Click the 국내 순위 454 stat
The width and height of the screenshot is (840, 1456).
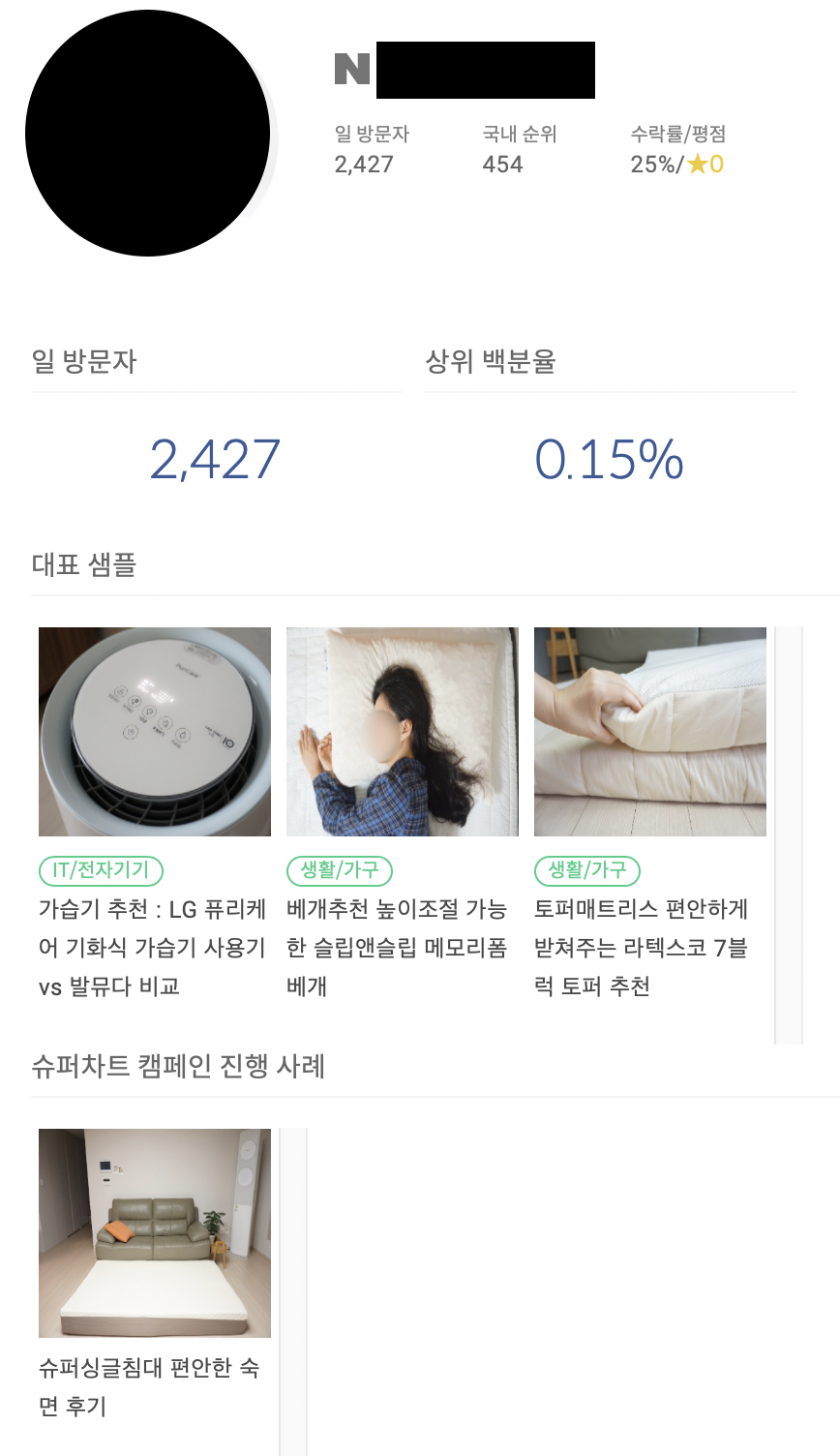(500, 164)
